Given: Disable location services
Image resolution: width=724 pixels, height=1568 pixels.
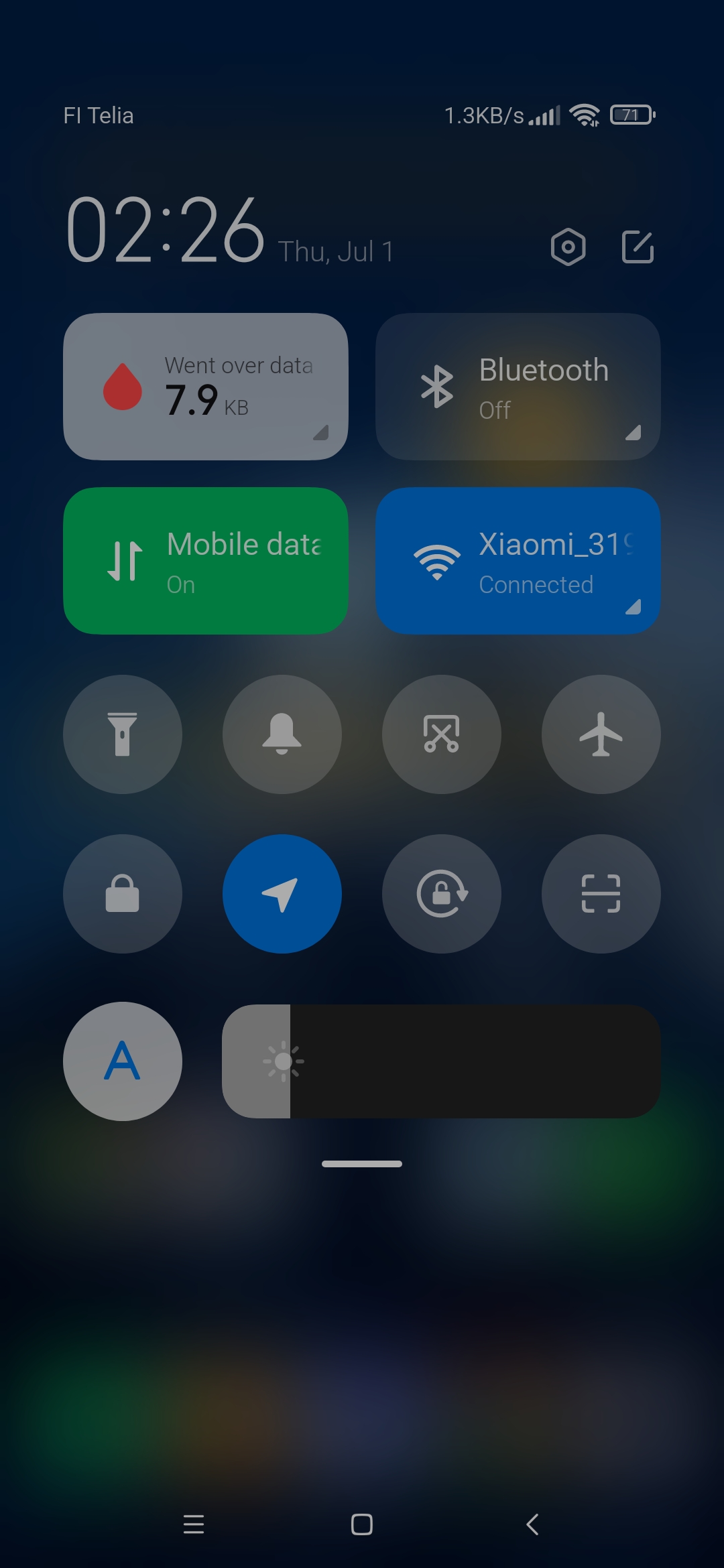Looking at the screenshot, I should pyautogui.click(x=282, y=894).
